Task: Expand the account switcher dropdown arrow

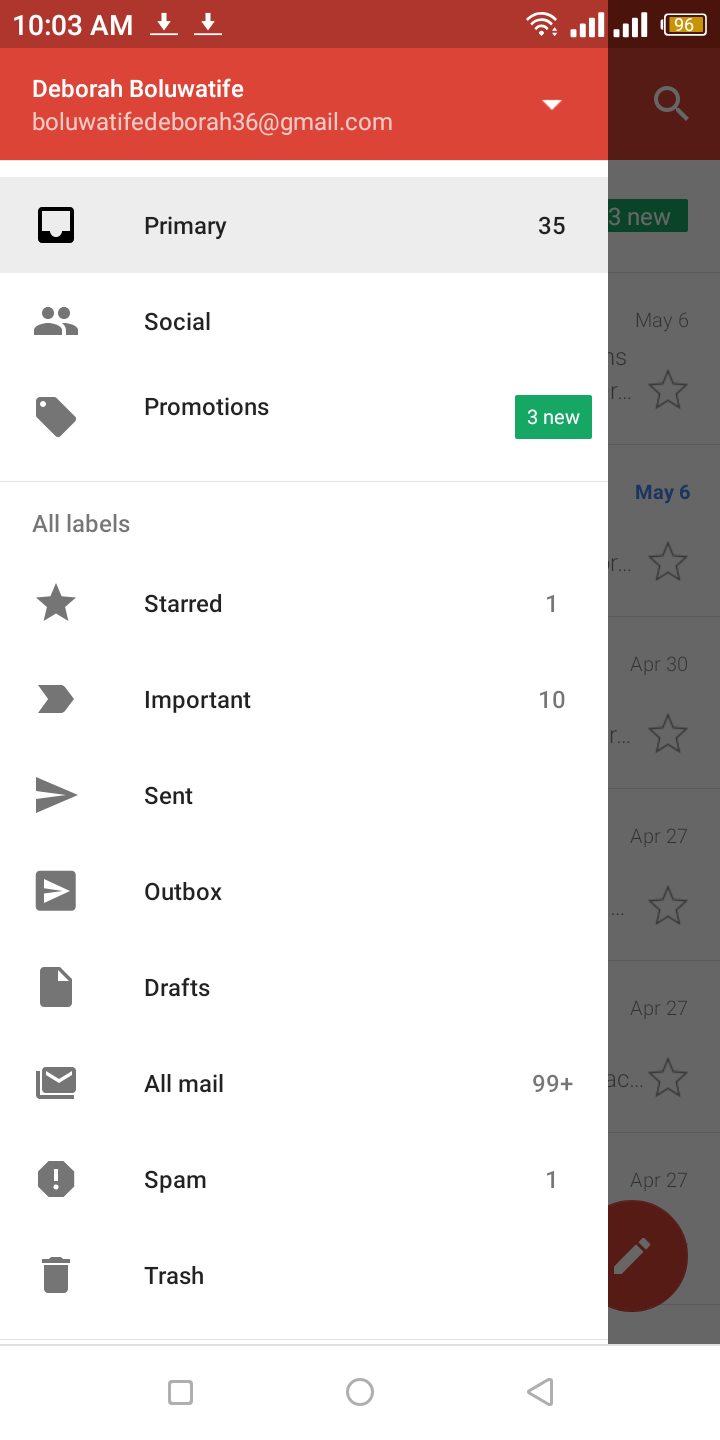Action: click(552, 105)
